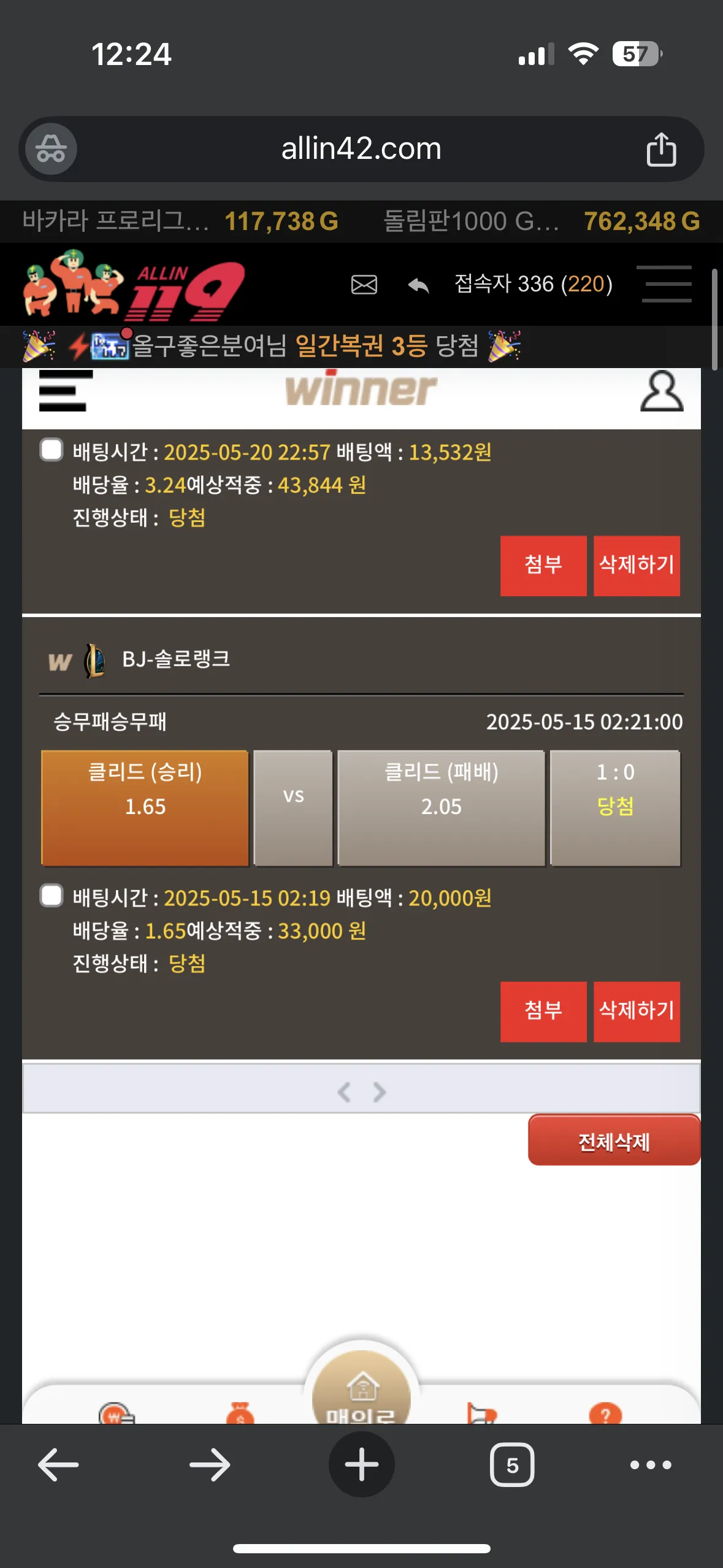Viewport: 723px width, 1568px height.
Task: Open the envelope messages icon
Action: click(x=364, y=285)
